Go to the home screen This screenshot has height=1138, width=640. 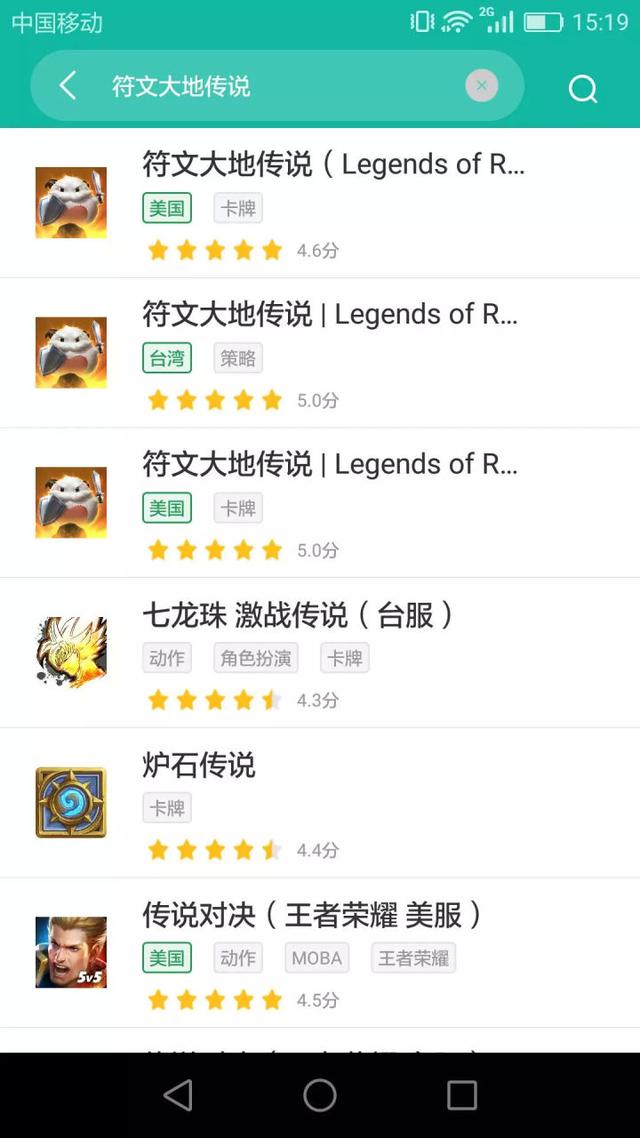320,1095
